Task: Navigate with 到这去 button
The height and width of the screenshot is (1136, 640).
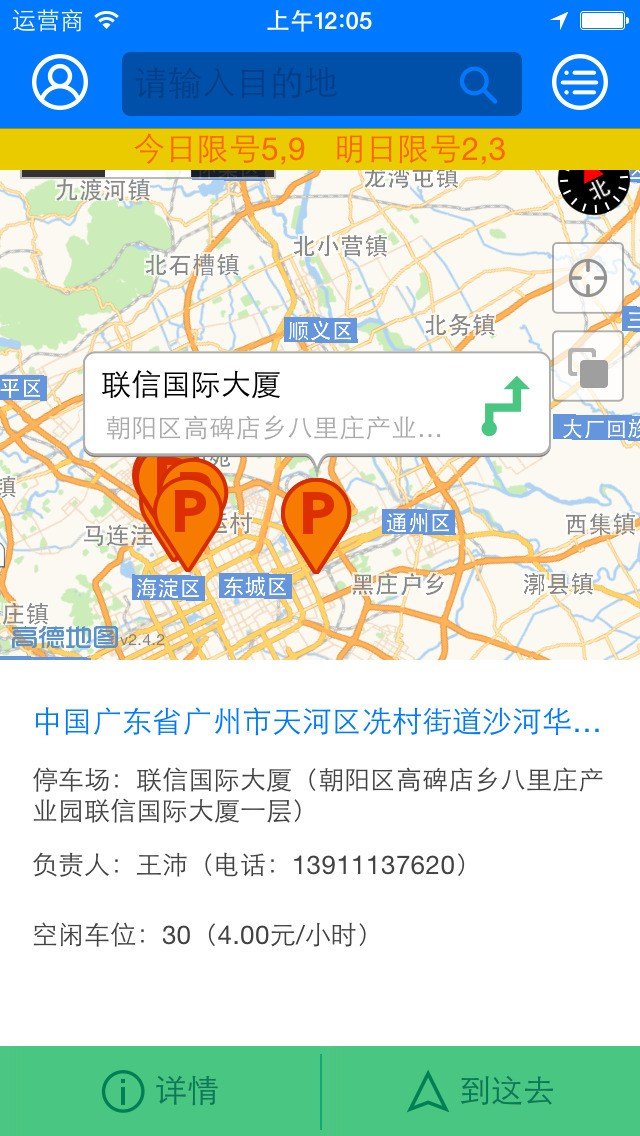Action: click(x=481, y=1091)
